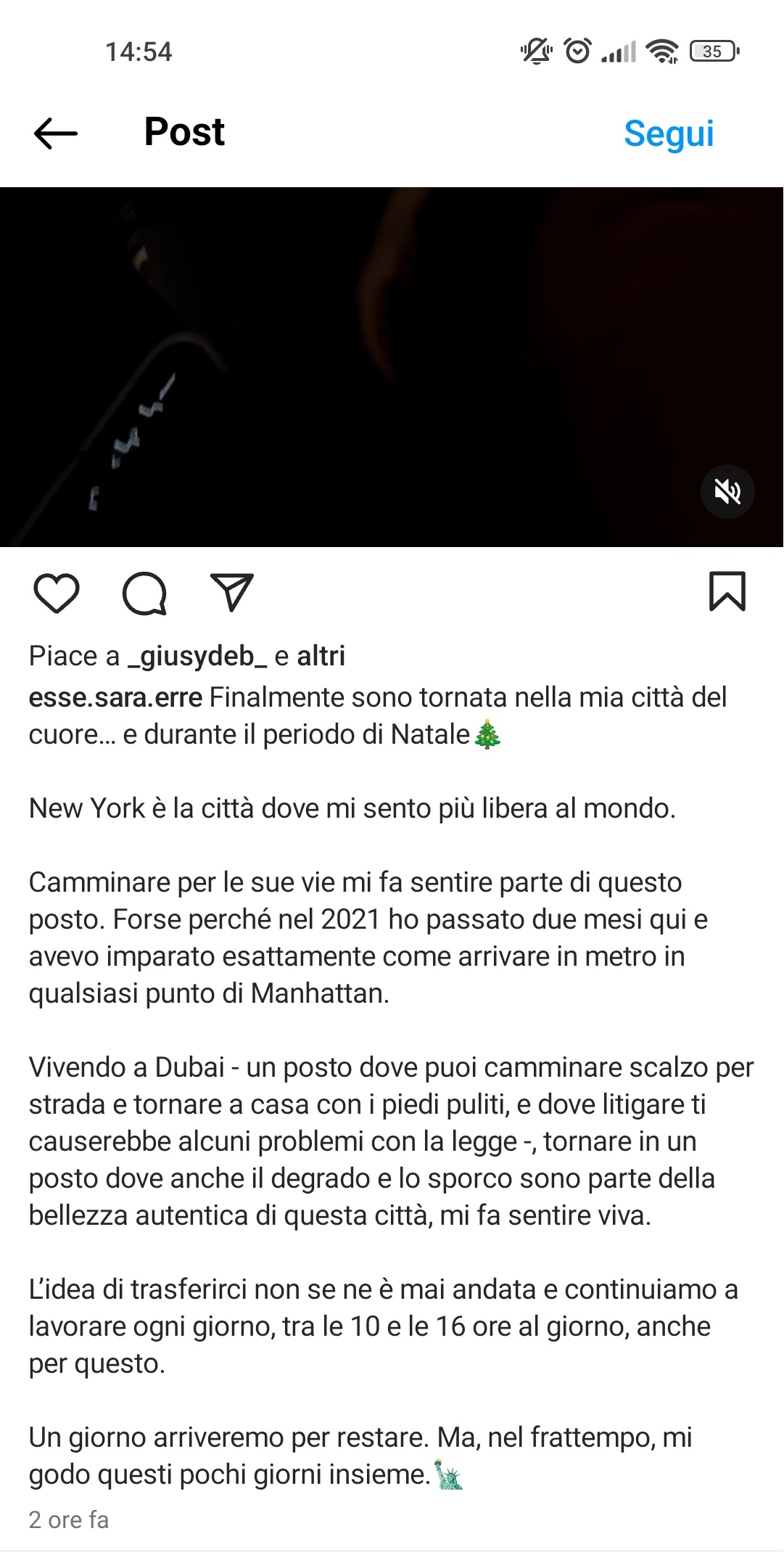
Task: View the others who liked (altri)
Action: click(321, 656)
